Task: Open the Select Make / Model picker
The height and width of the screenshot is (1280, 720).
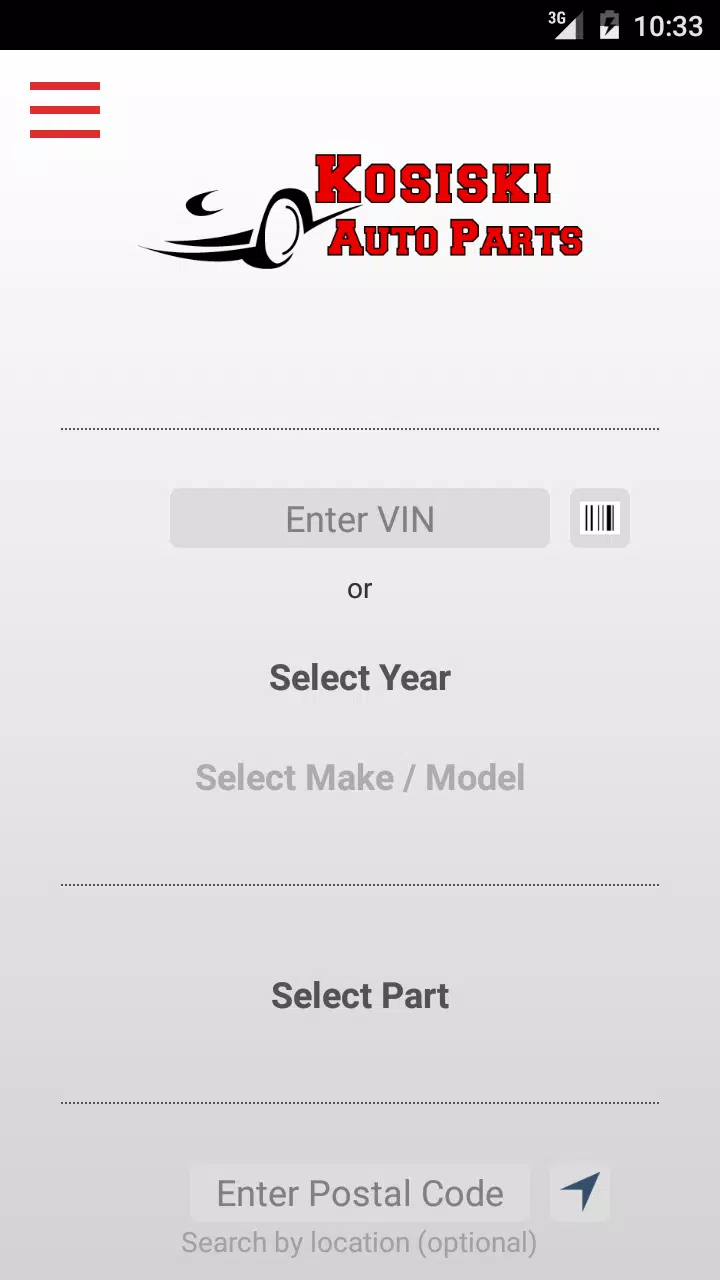Action: point(360,777)
